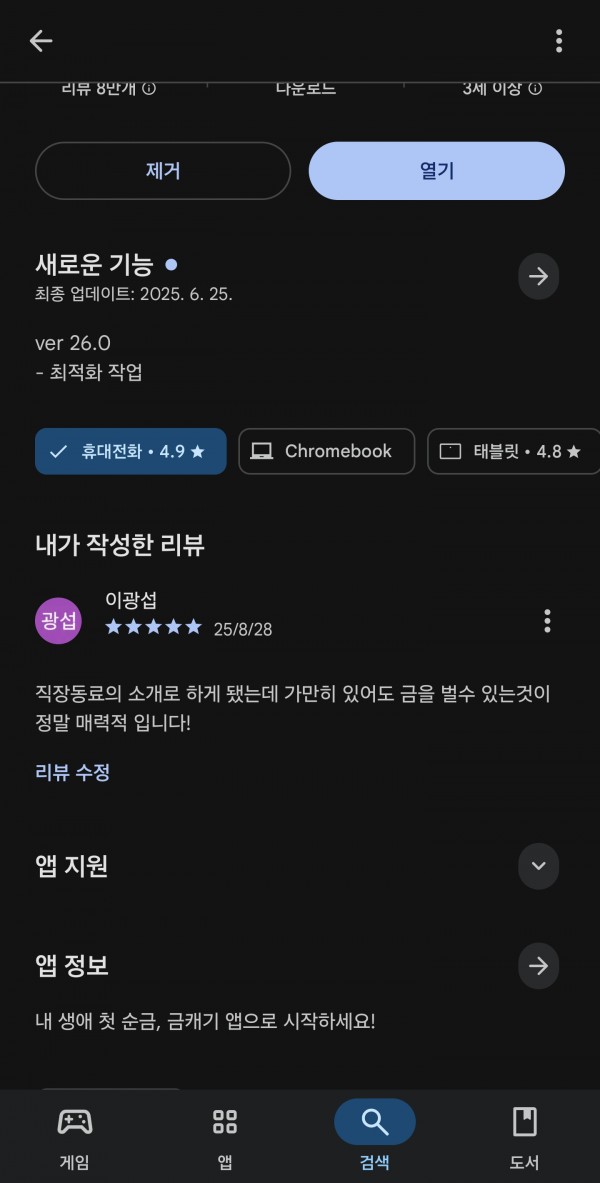Select the Chromebook chip
This screenshot has width=600, height=1183.
327,451
